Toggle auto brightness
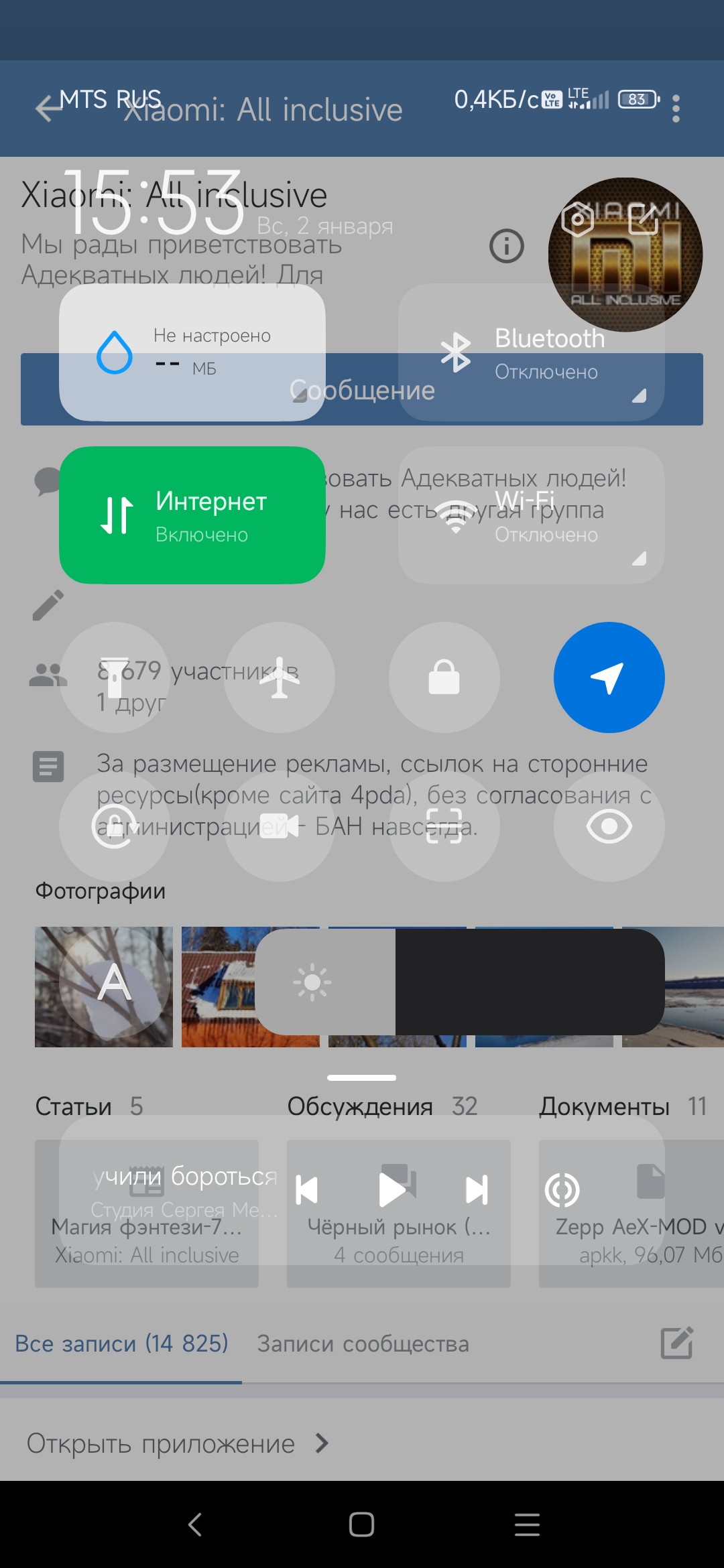 tap(115, 983)
